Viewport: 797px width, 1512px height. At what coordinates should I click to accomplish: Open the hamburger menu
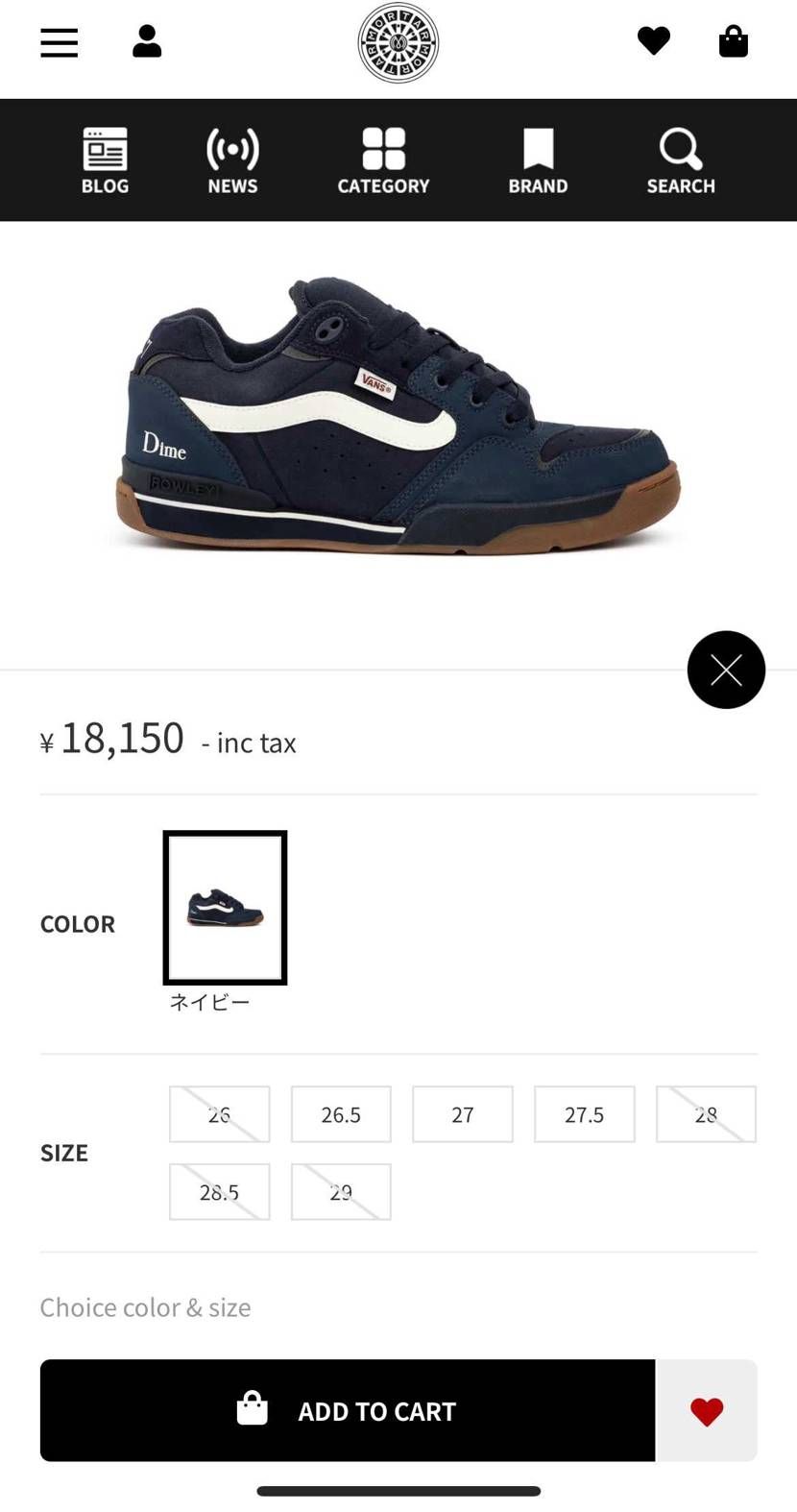[59, 42]
